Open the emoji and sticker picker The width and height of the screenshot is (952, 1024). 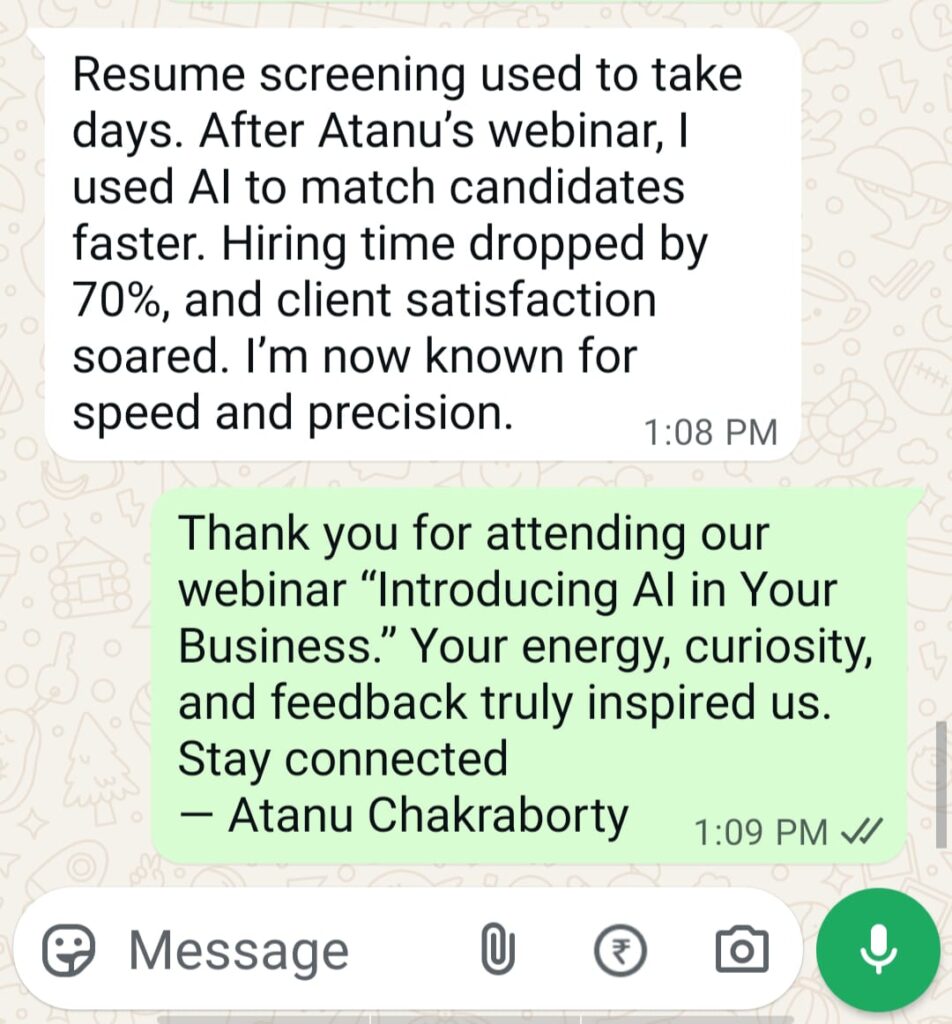pyautogui.click(x=68, y=949)
